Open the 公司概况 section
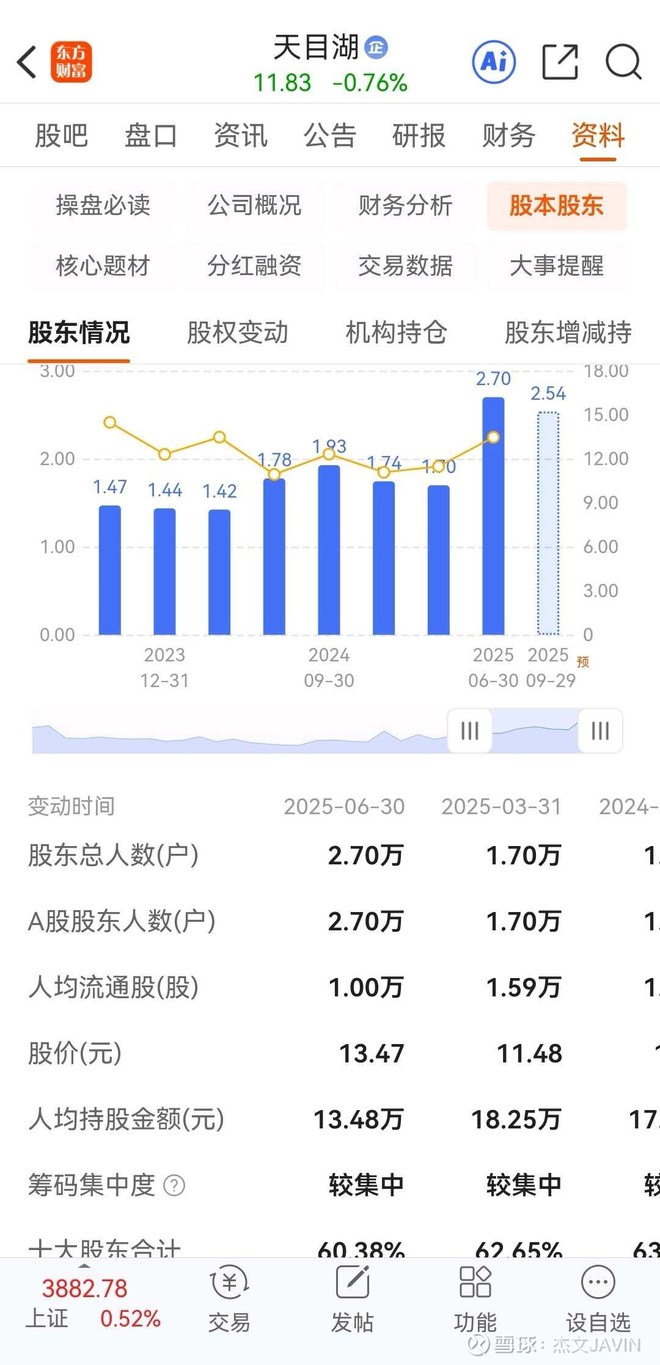Screen dimensions: 660x1365 coord(254,206)
